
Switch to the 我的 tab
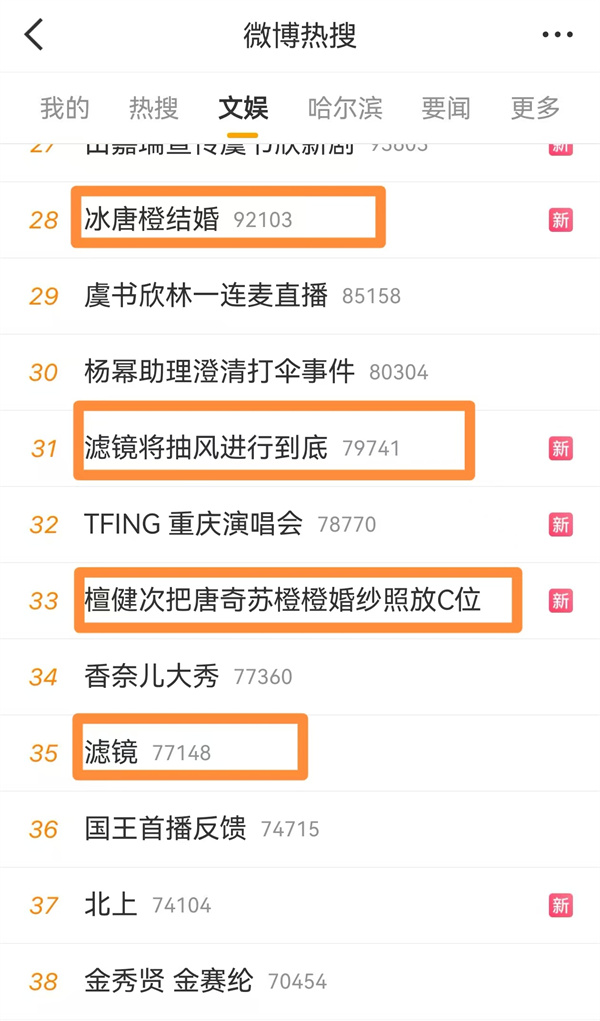(64, 108)
